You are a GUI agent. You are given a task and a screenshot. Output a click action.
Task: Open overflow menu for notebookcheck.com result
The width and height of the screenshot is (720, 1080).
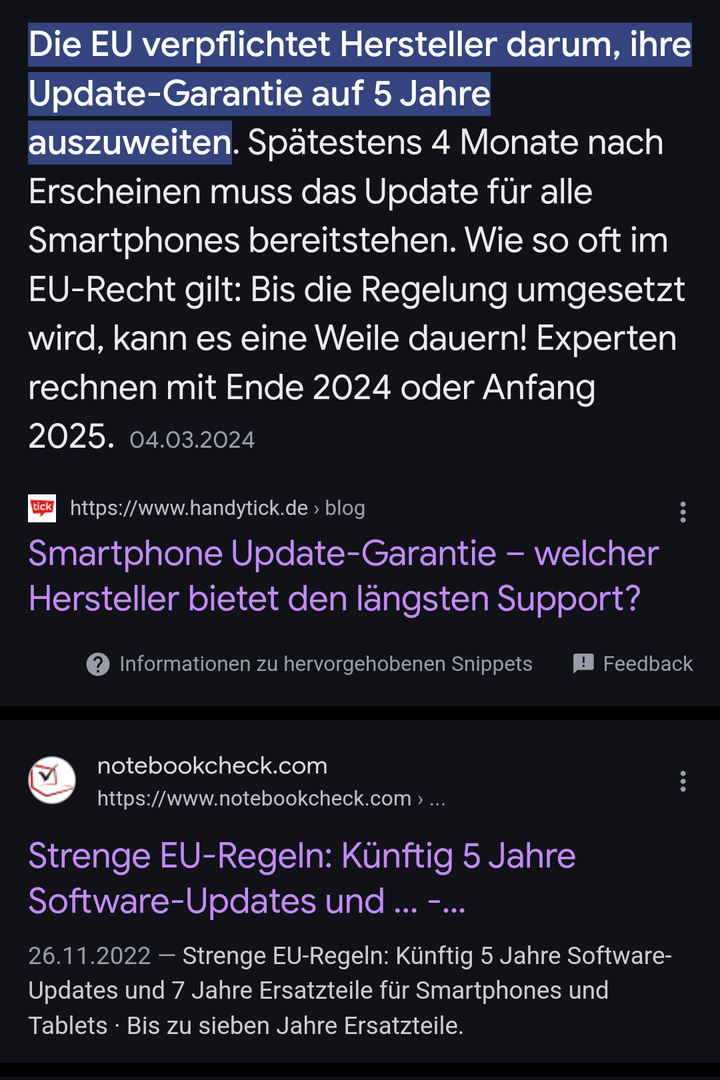tap(683, 781)
